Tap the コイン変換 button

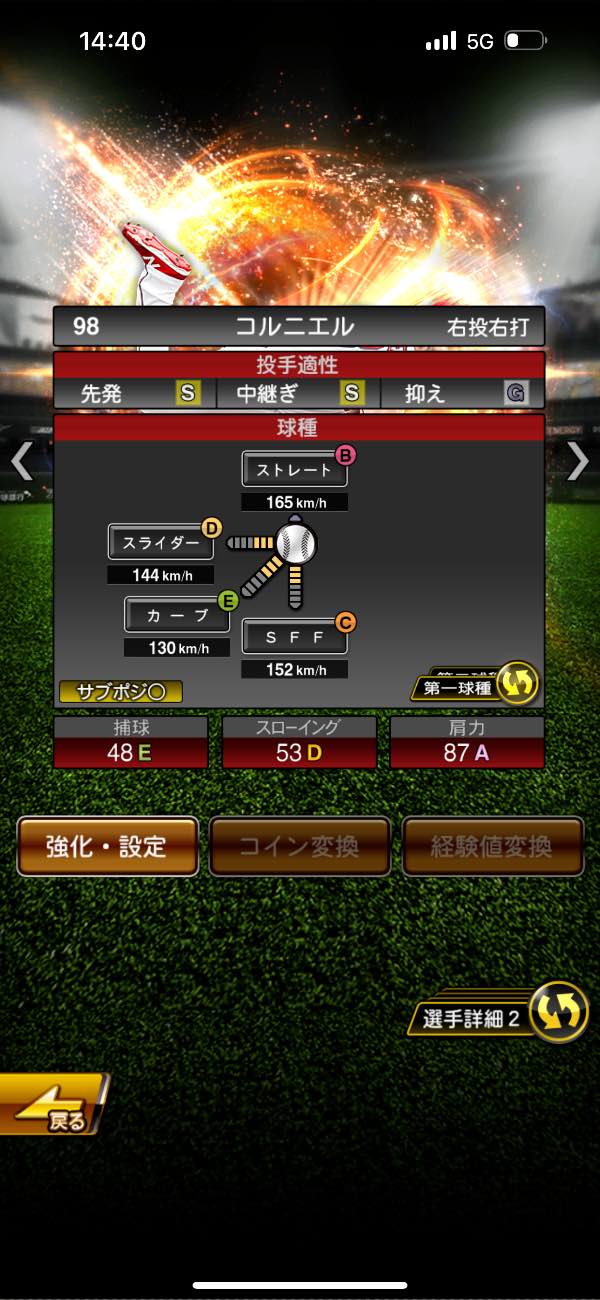tap(299, 846)
